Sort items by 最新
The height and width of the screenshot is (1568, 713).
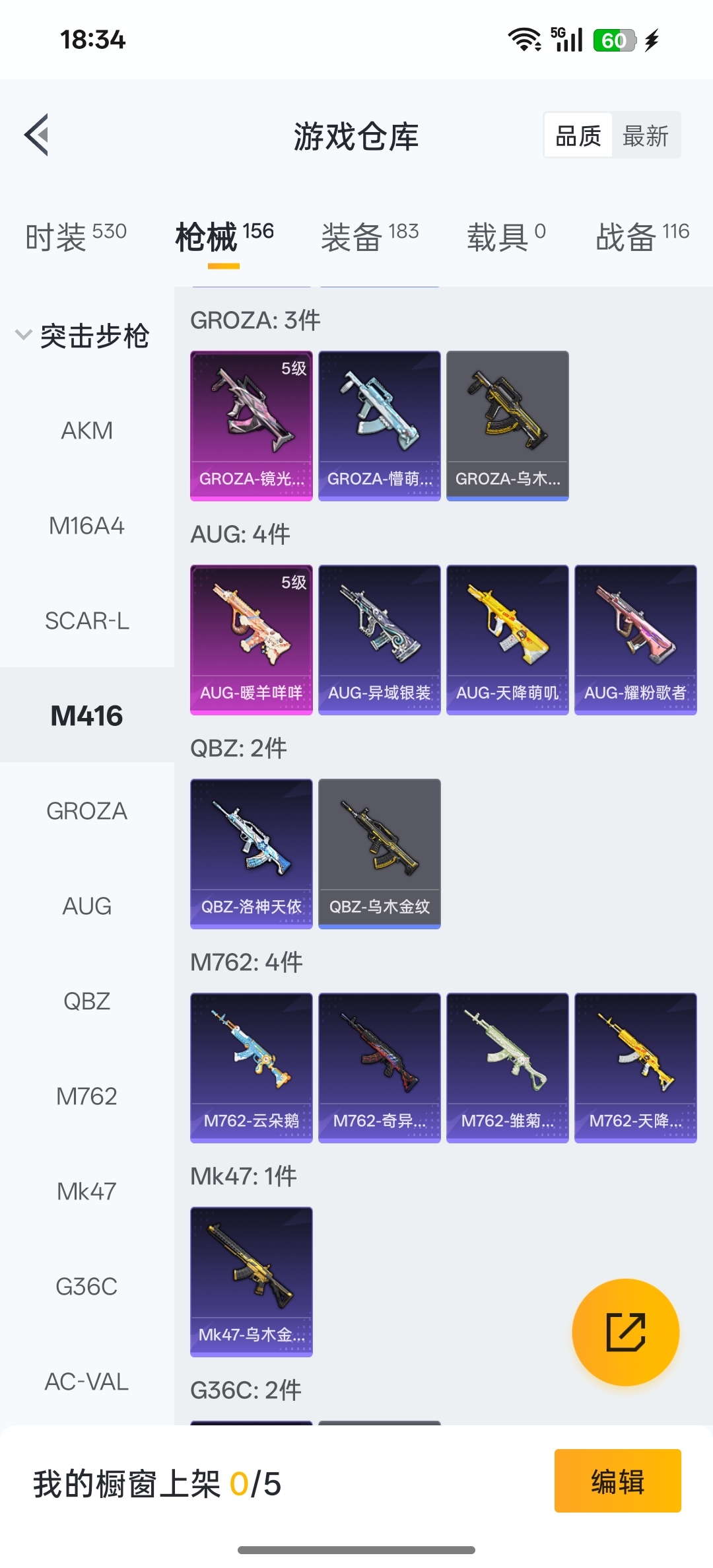coord(645,136)
